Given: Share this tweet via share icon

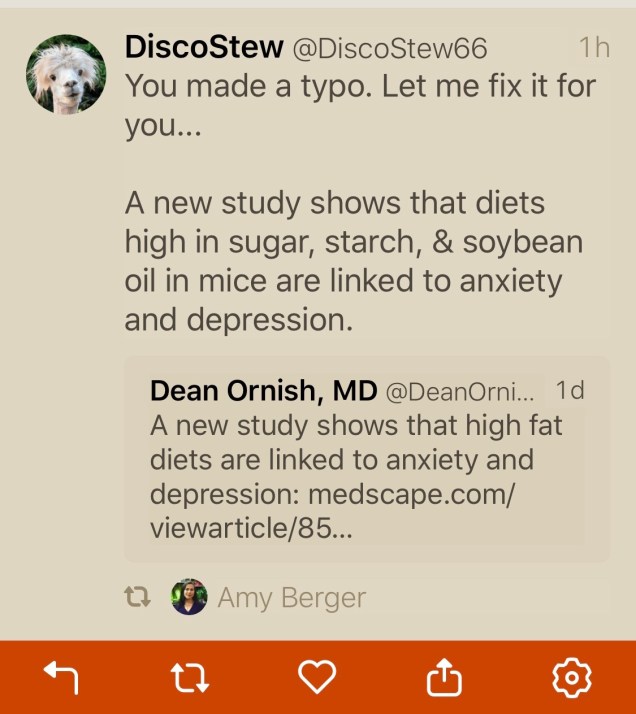Looking at the screenshot, I should 444,679.
